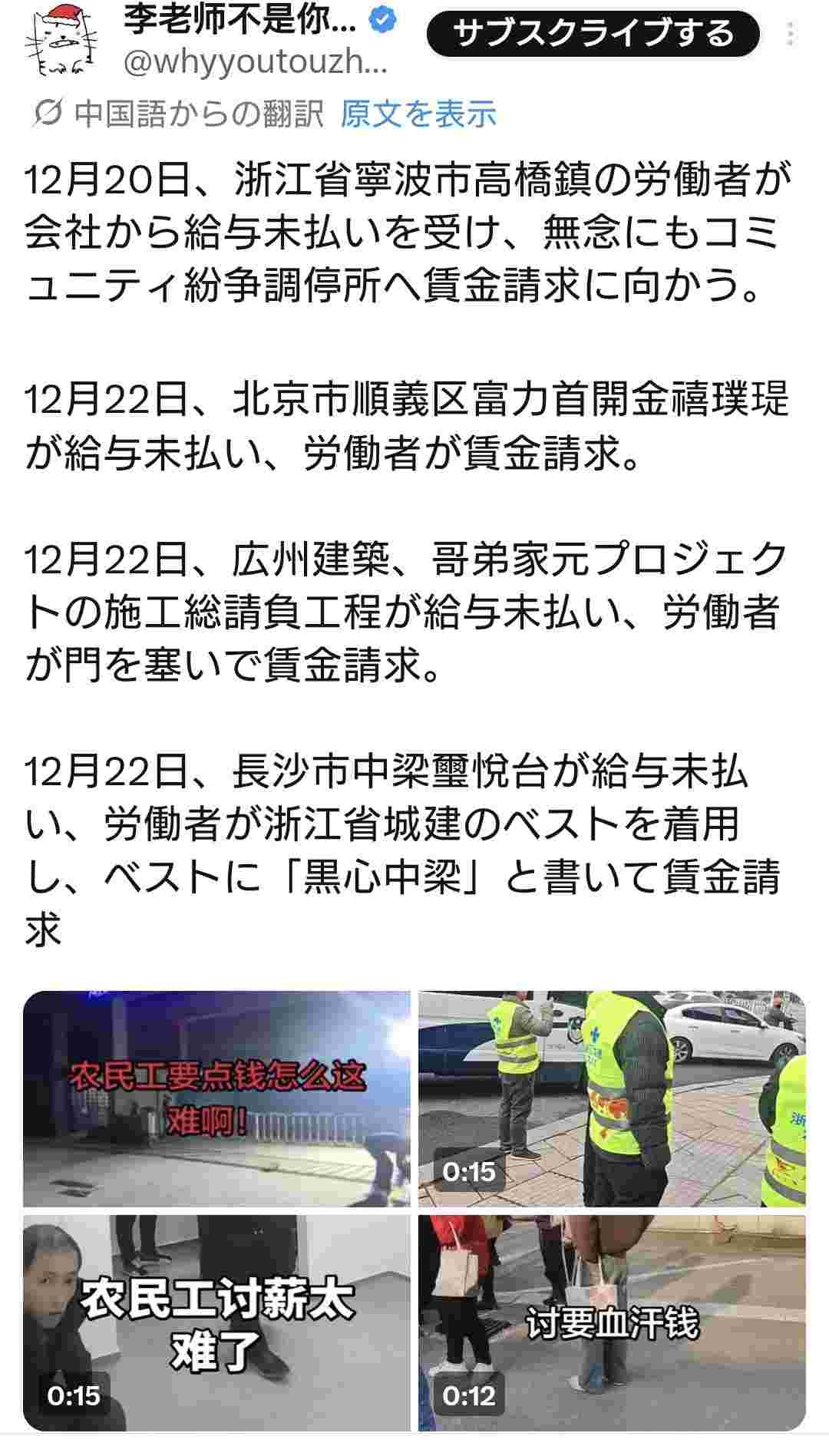Tap the サブスクライブする button
The image size is (829, 1456).
click(593, 34)
